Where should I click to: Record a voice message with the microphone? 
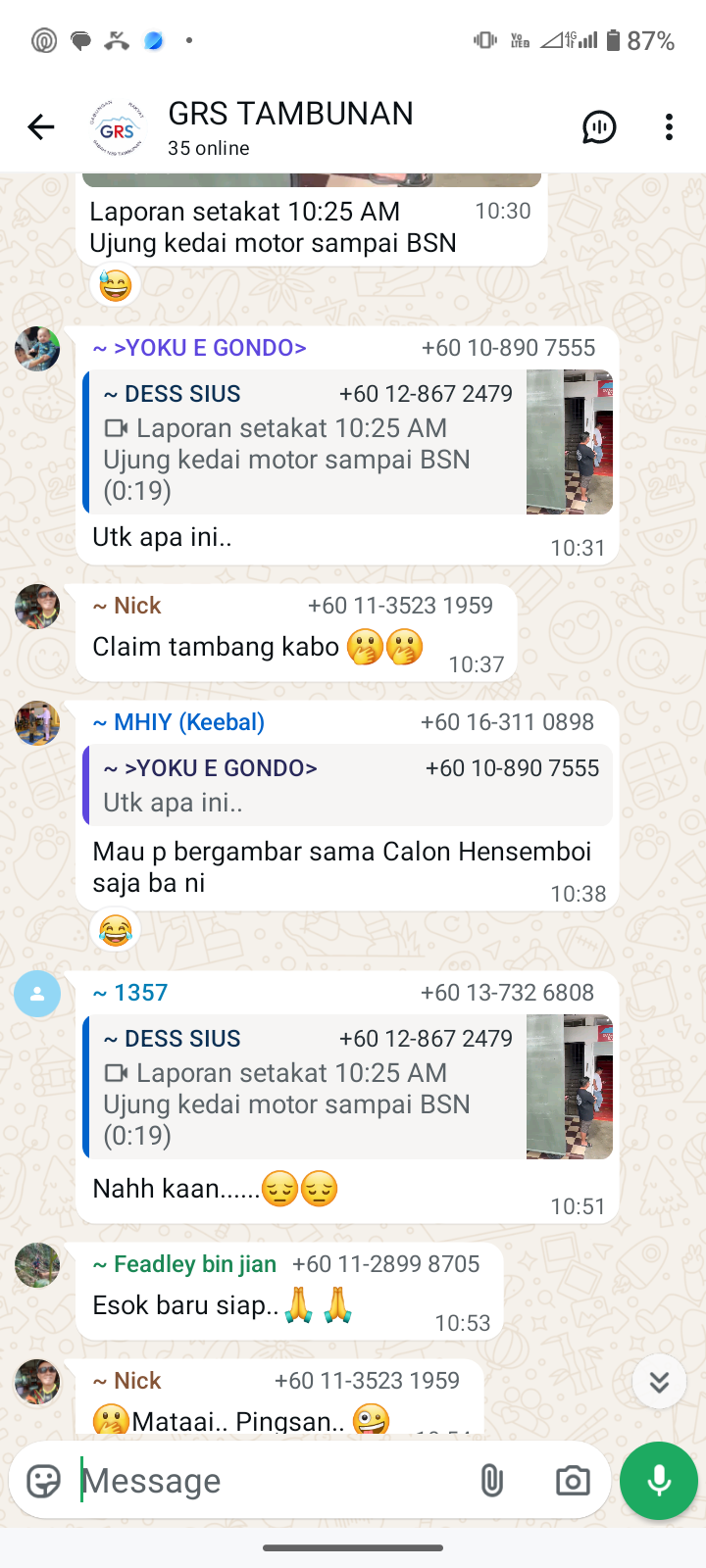click(659, 1481)
